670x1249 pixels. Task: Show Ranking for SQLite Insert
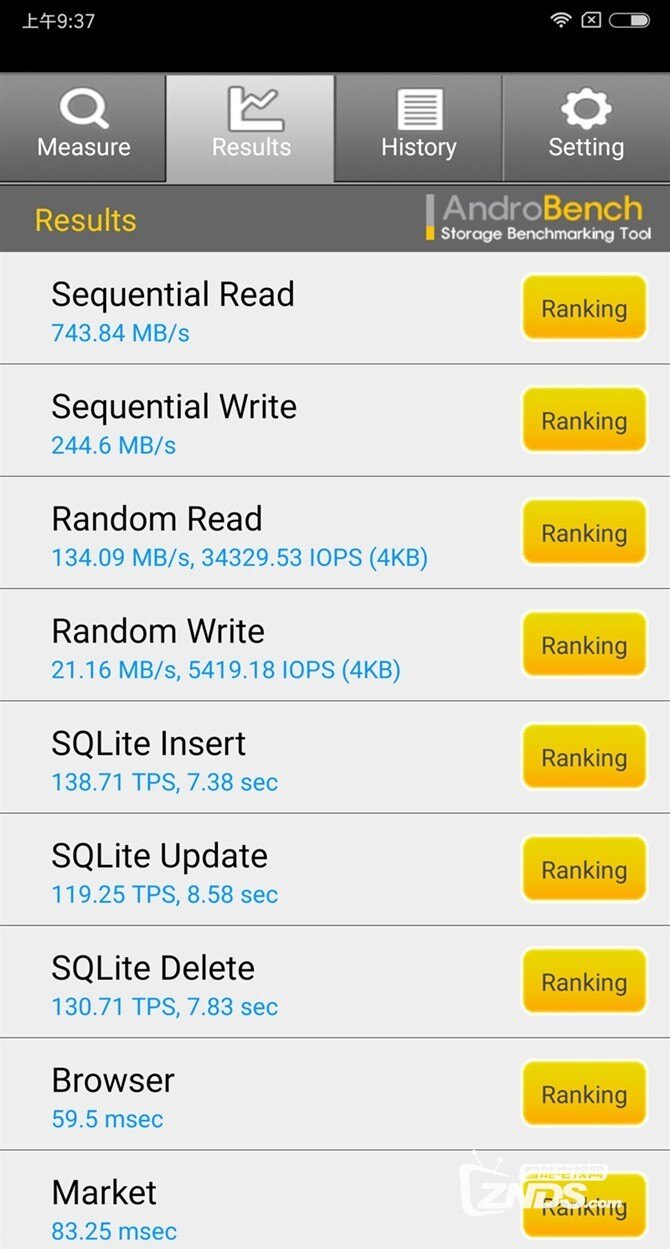pyautogui.click(x=584, y=758)
